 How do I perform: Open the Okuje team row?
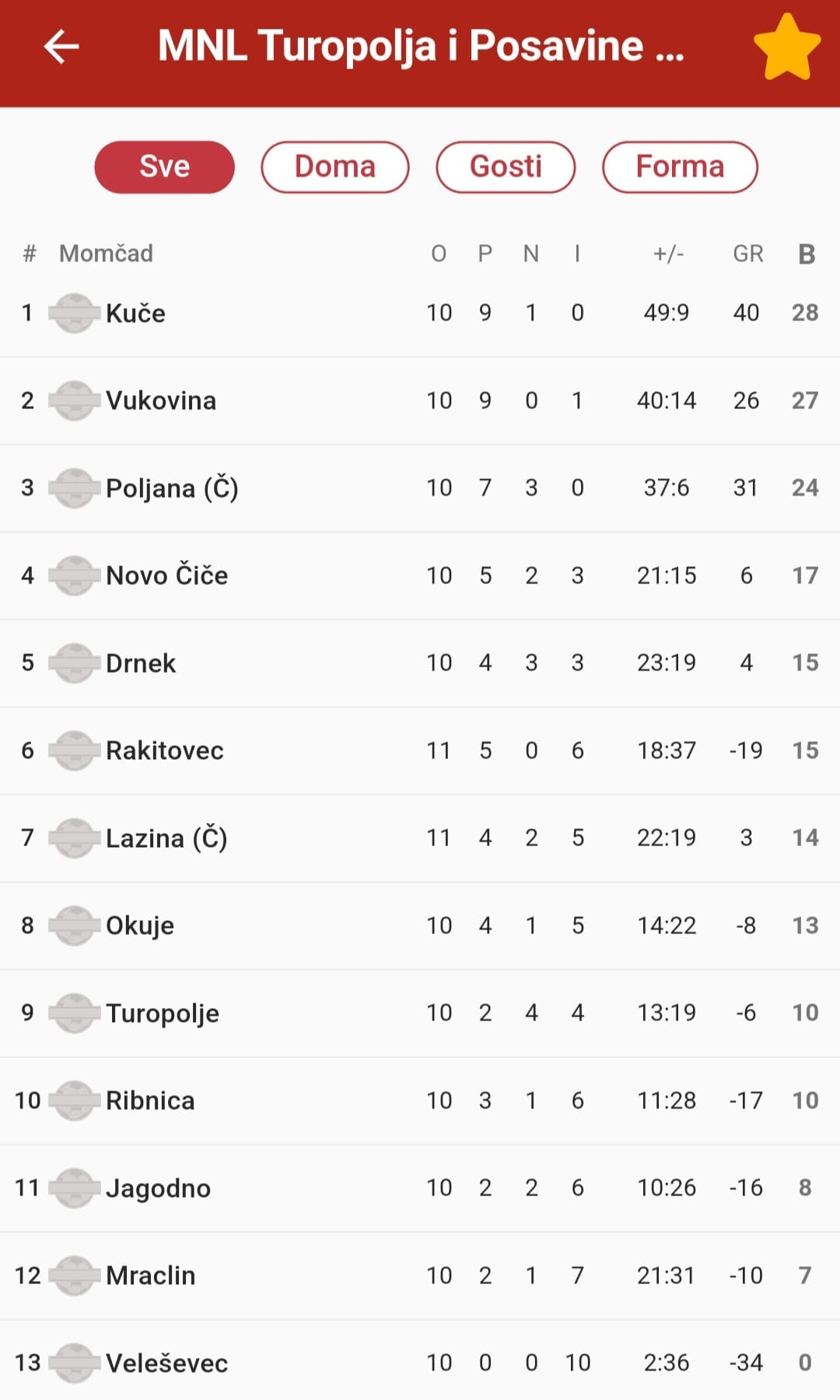tap(420, 926)
